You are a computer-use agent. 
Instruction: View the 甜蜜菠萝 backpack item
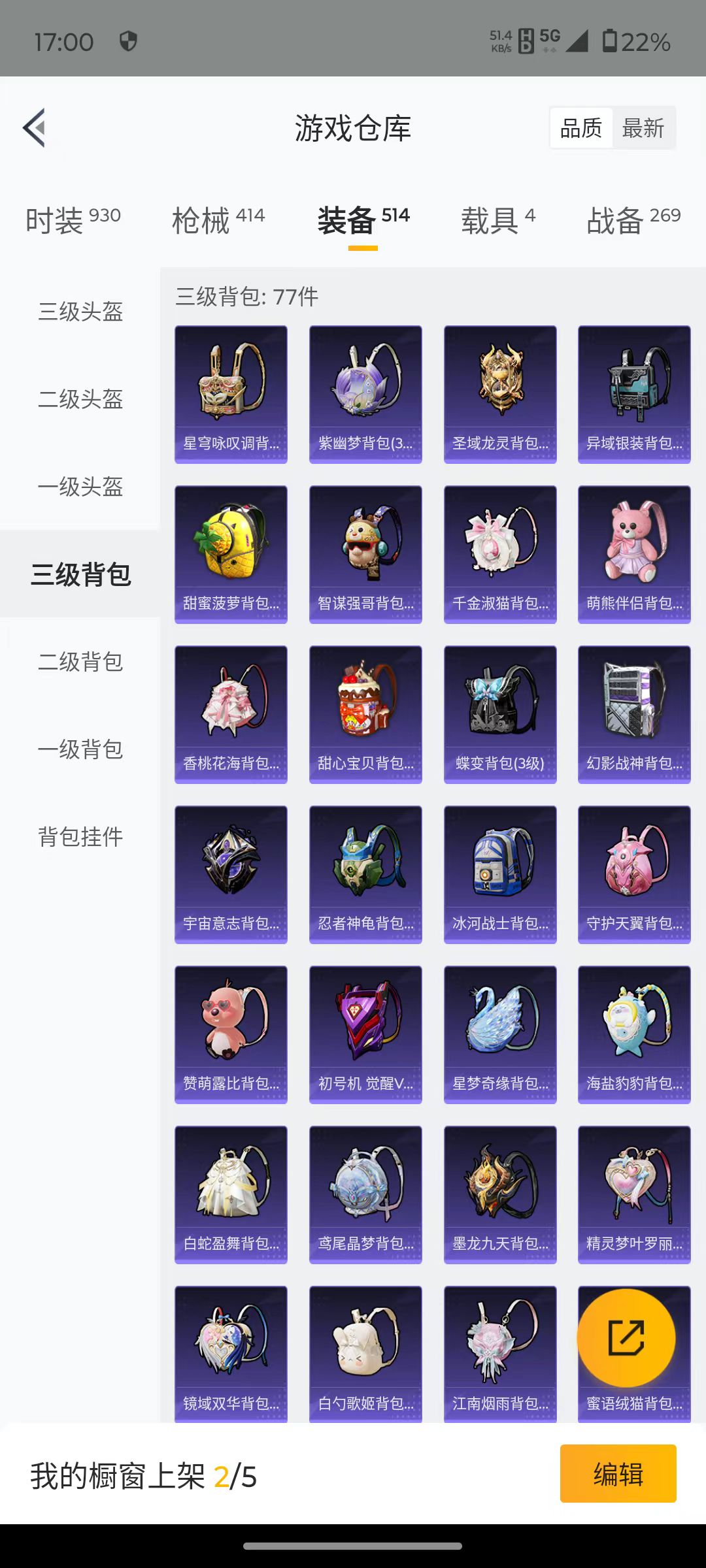[x=231, y=555]
